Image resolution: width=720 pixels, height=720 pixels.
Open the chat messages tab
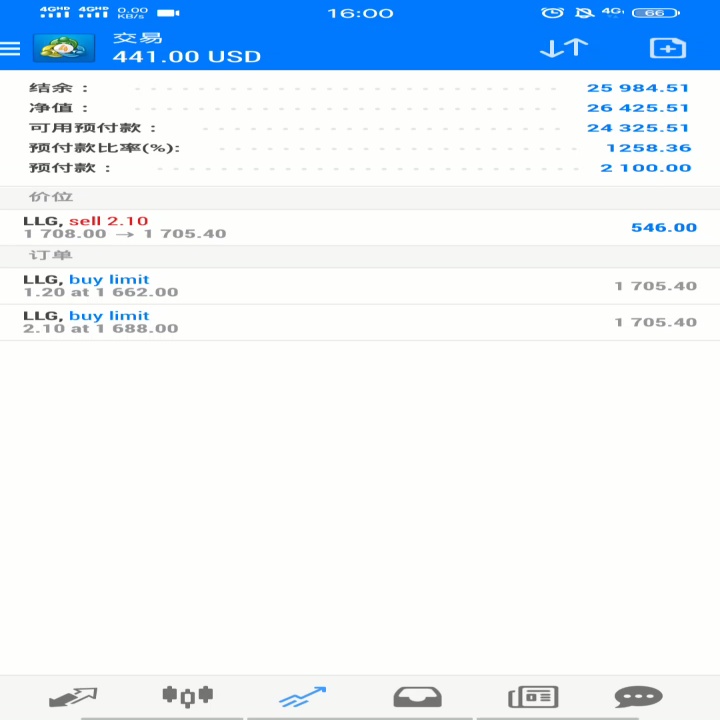[638, 697]
